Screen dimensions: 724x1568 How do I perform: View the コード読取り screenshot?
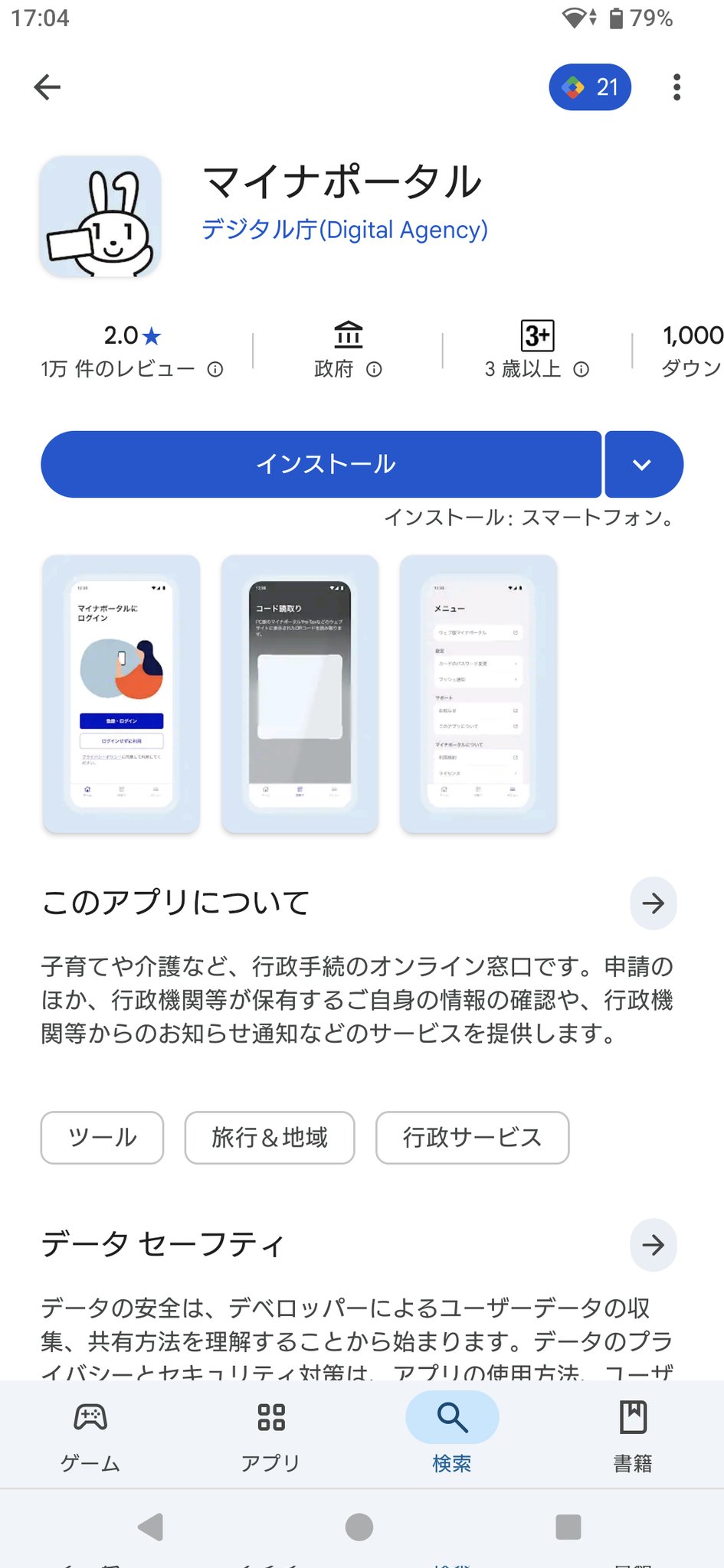300,694
